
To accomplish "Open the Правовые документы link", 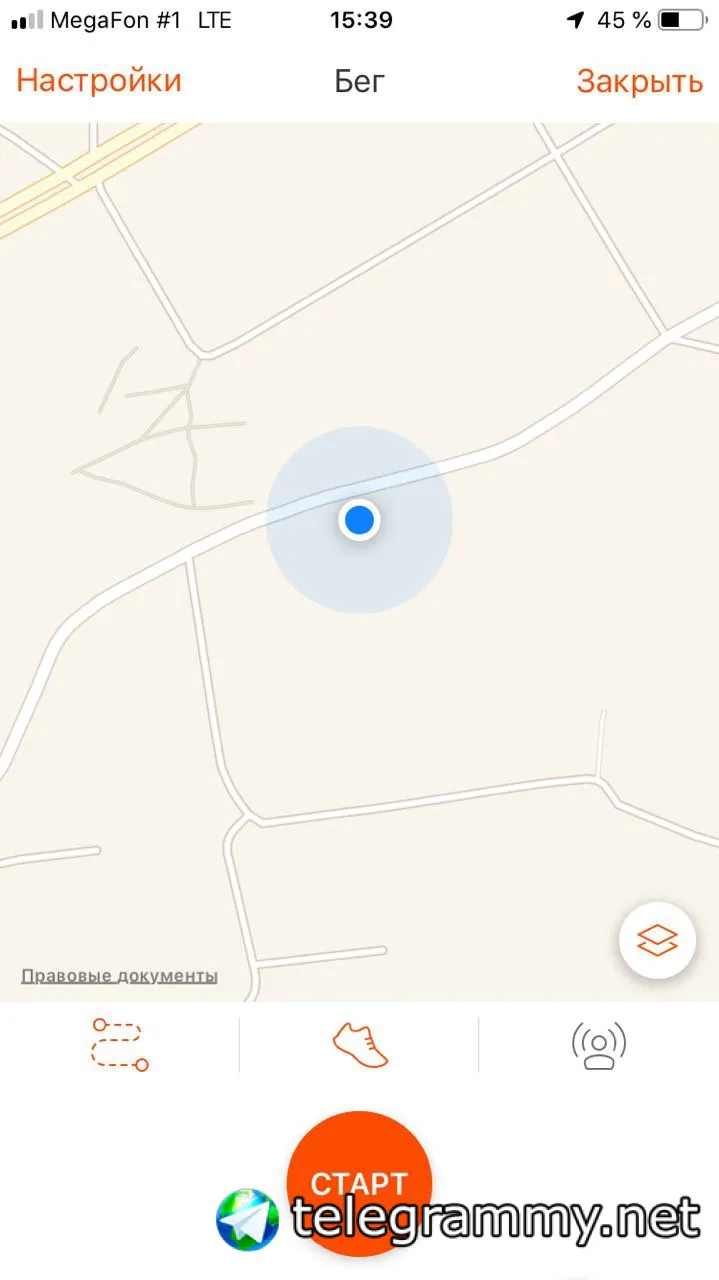I will [119, 976].
